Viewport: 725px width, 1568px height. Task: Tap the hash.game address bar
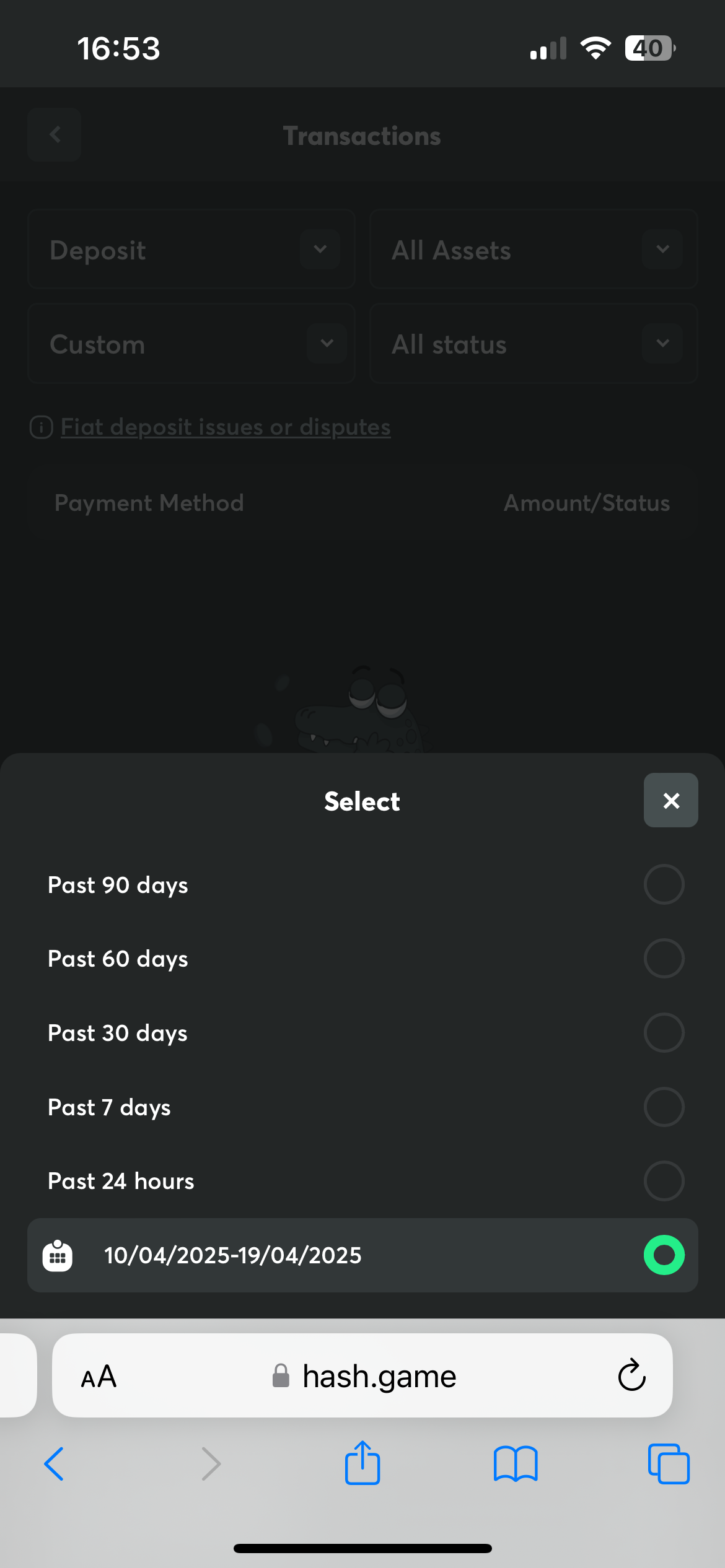click(x=362, y=1375)
